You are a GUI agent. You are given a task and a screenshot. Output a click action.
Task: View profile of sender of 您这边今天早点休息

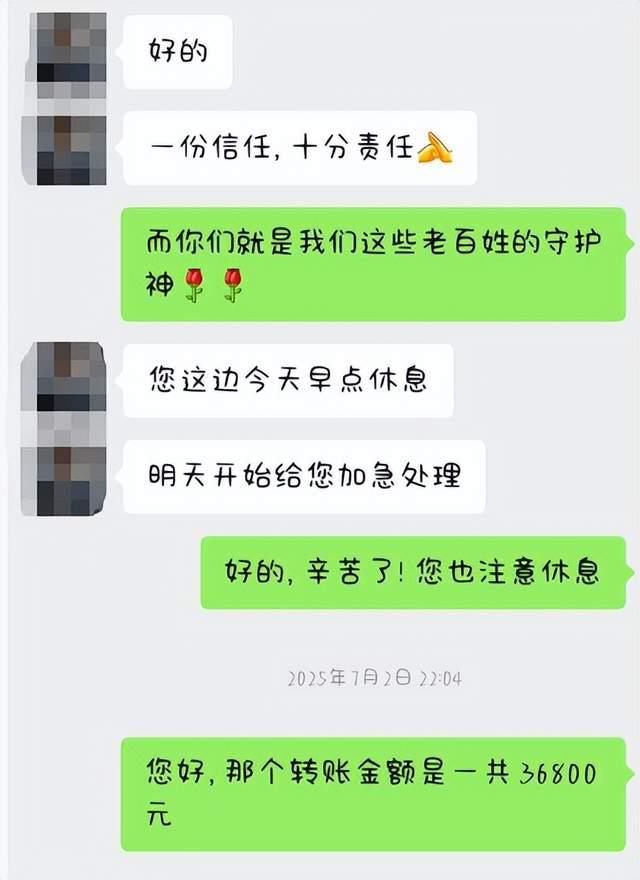71,378
